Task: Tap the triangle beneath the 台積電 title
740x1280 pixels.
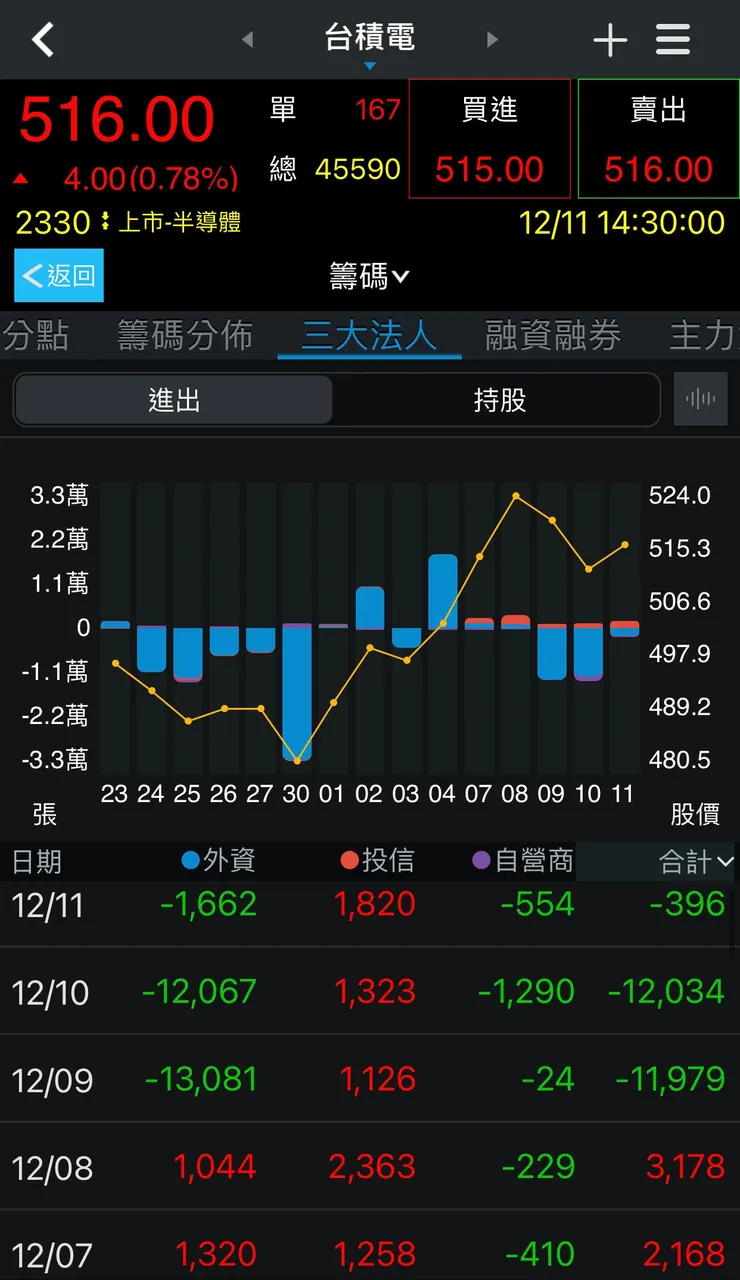Action: pyautogui.click(x=370, y=65)
